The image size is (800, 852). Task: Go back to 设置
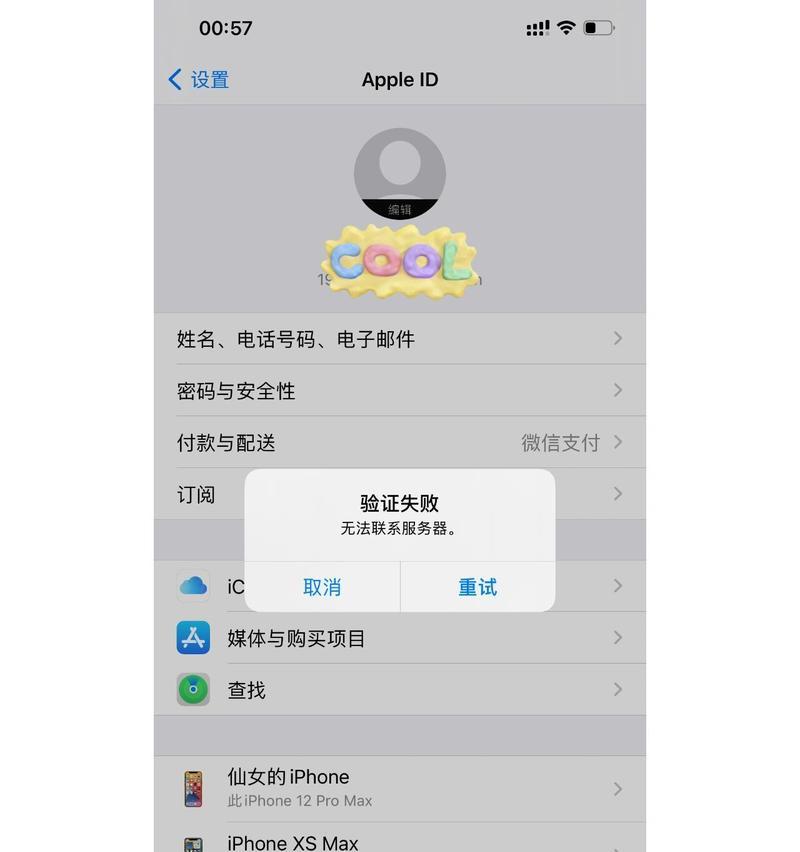click(199, 80)
